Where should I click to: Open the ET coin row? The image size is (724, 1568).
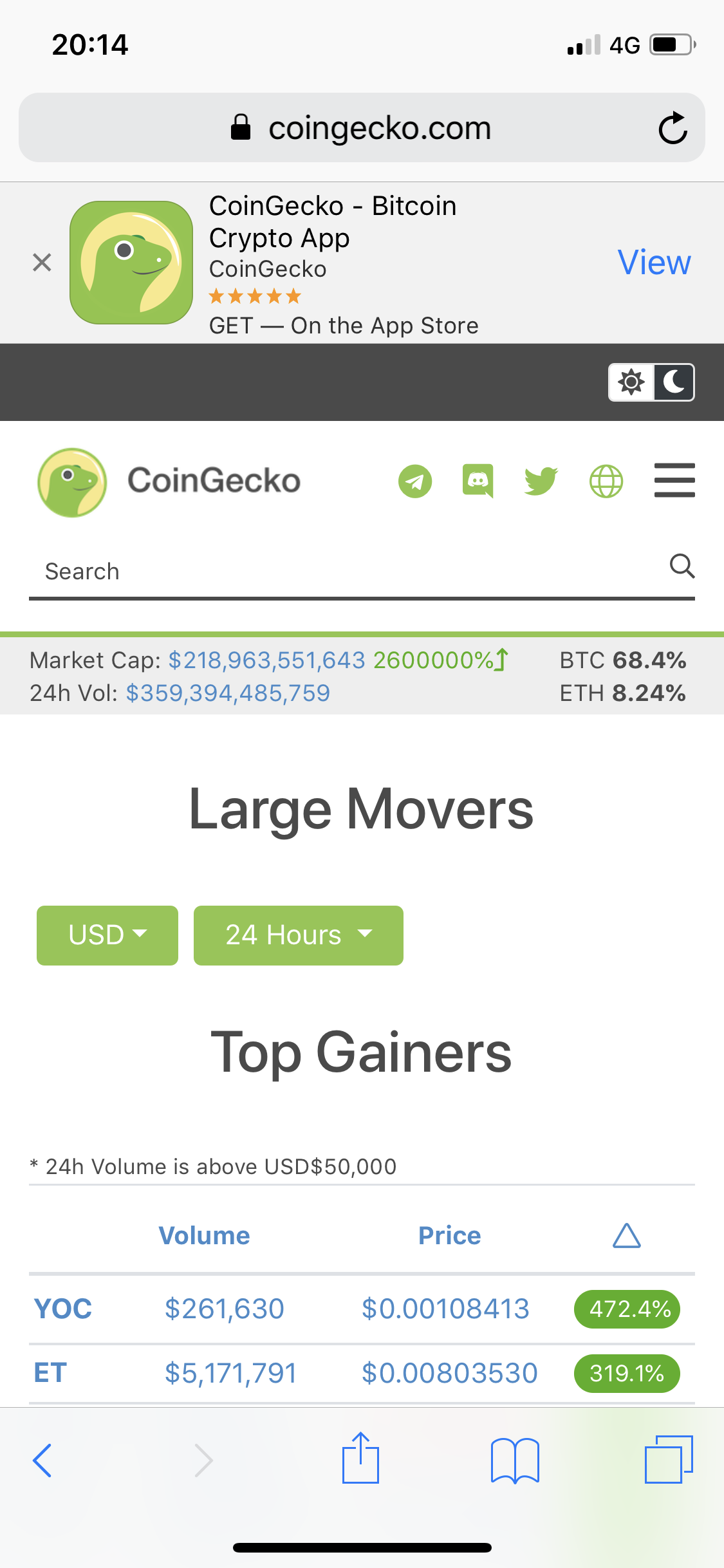[362, 1373]
